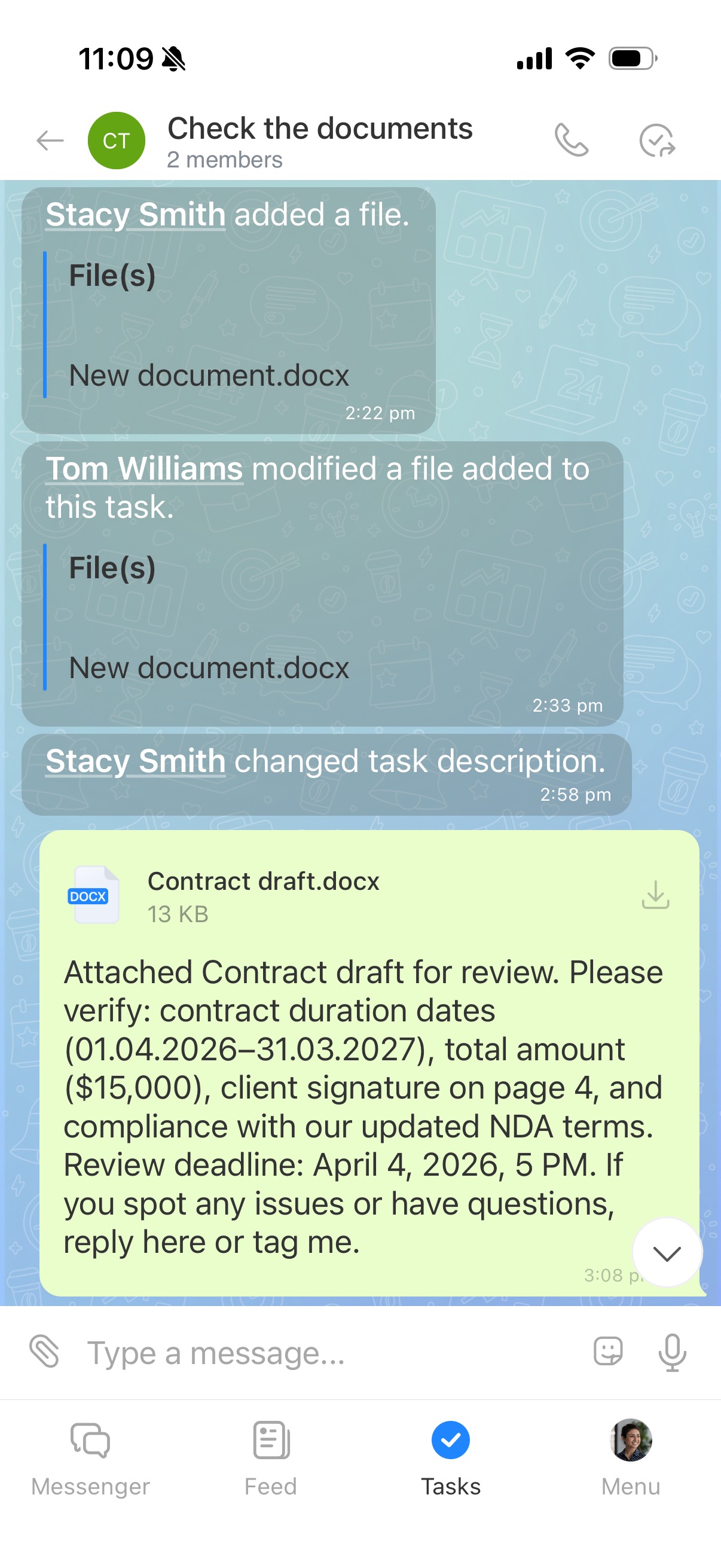Open Stacy Smith link in file added message
Image resolution: width=721 pixels, height=1568 pixels.
tap(136, 215)
